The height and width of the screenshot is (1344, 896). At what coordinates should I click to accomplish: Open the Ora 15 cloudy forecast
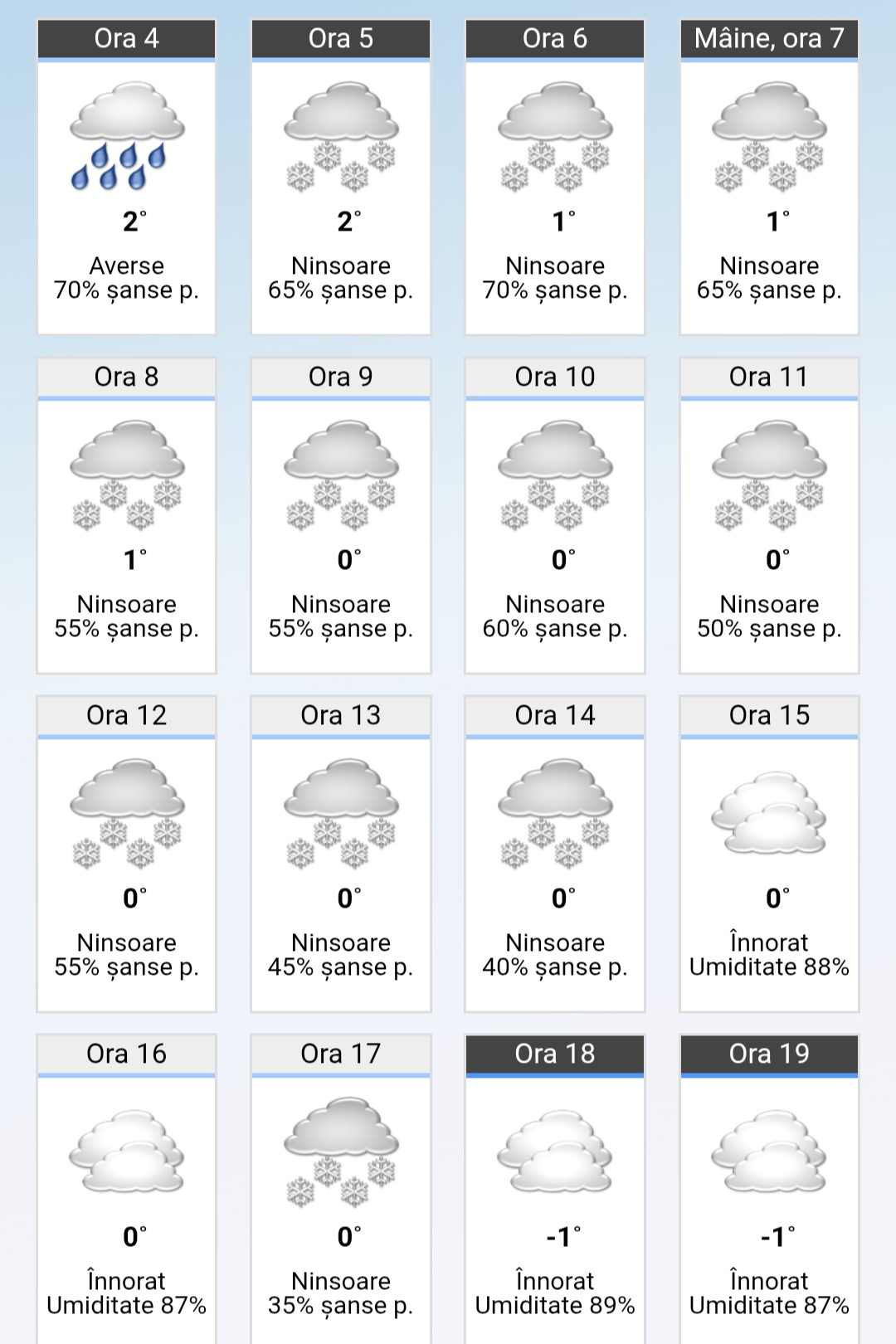tap(769, 855)
